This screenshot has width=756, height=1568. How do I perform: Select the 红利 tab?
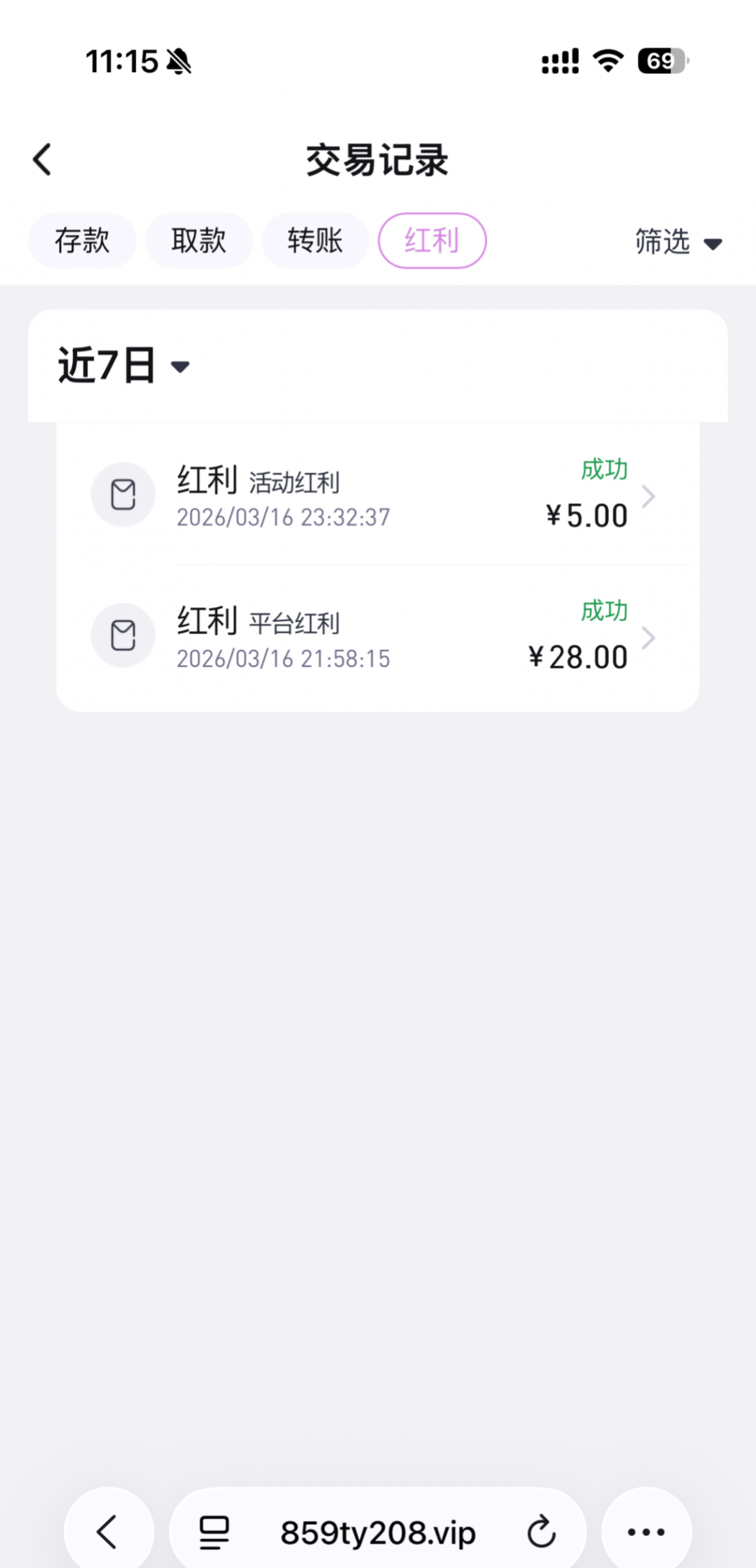pyautogui.click(x=432, y=241)
